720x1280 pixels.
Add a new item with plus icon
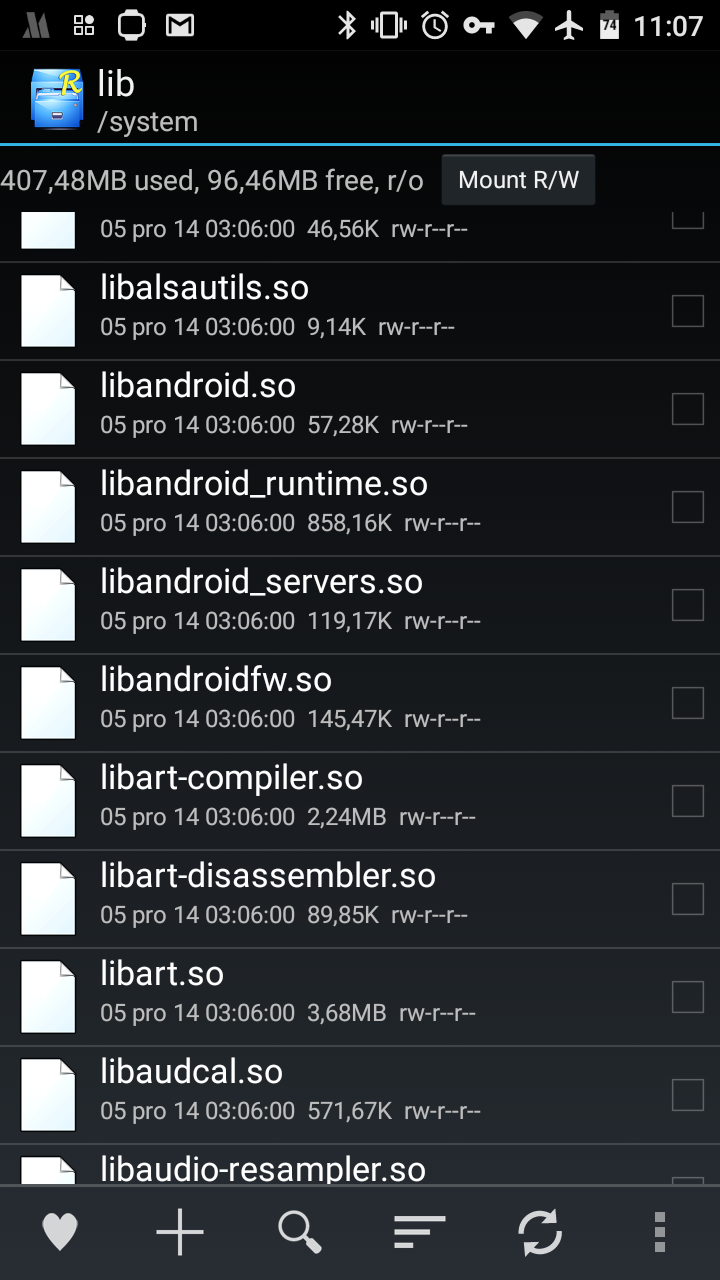pos(180,1232)
